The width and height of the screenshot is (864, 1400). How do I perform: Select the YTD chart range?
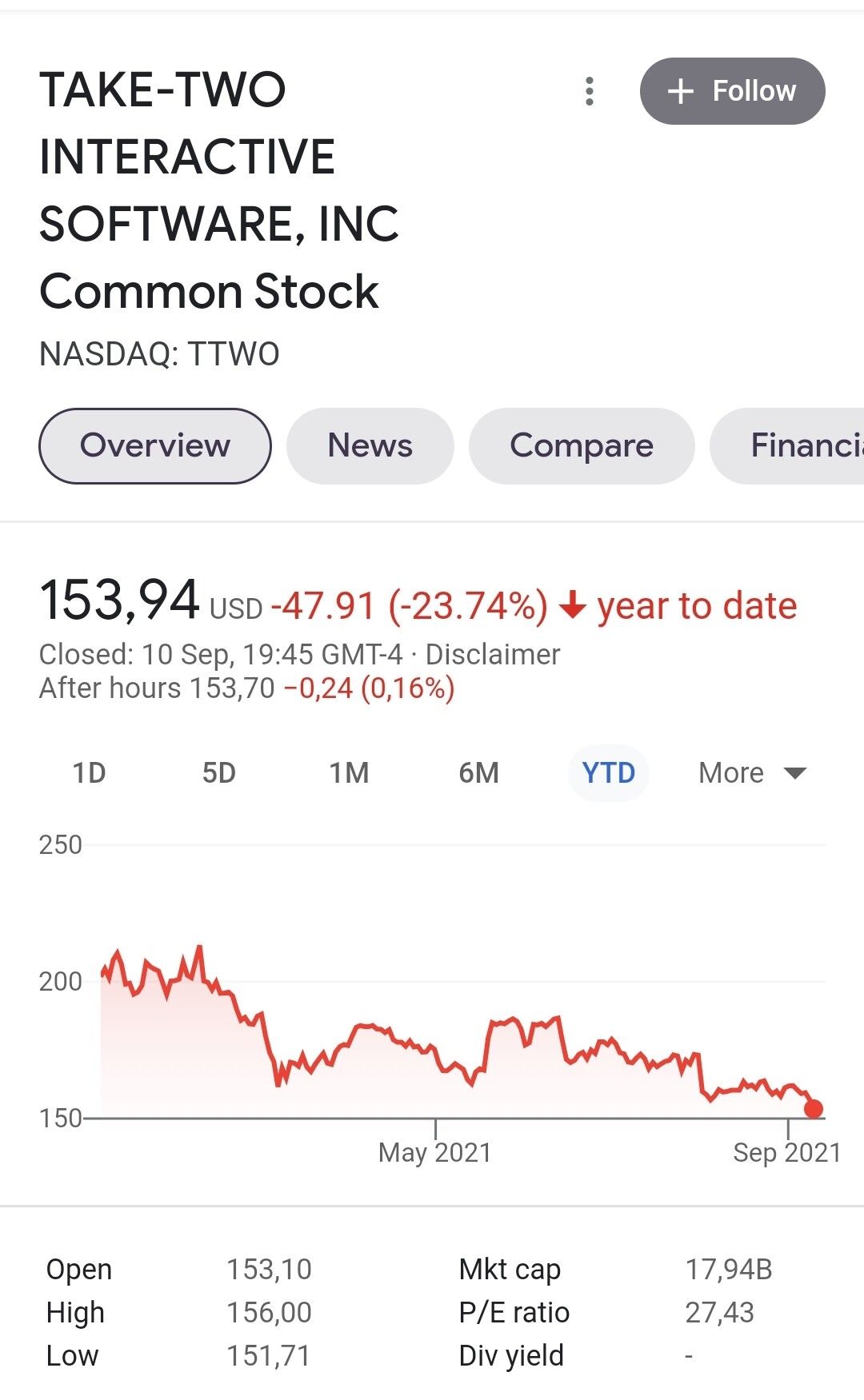(x=609, y=773)
